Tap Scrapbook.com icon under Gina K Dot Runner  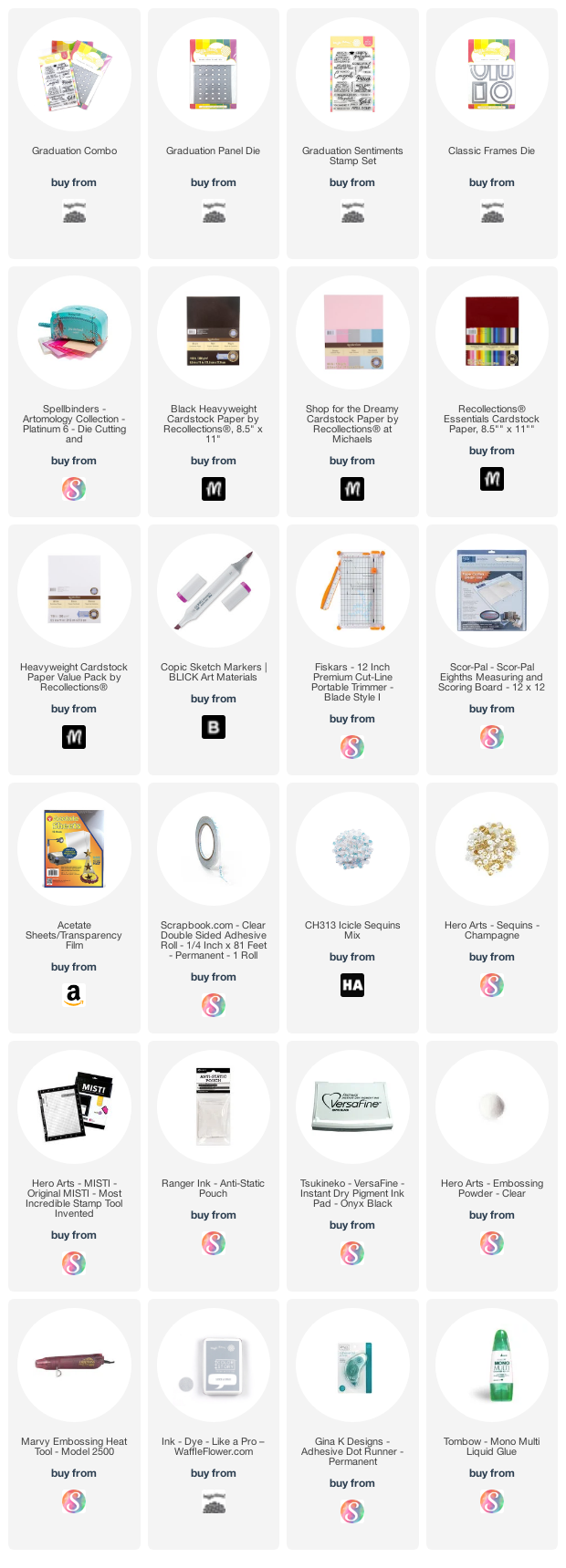pyautogui.click(x=352, y=1511)
